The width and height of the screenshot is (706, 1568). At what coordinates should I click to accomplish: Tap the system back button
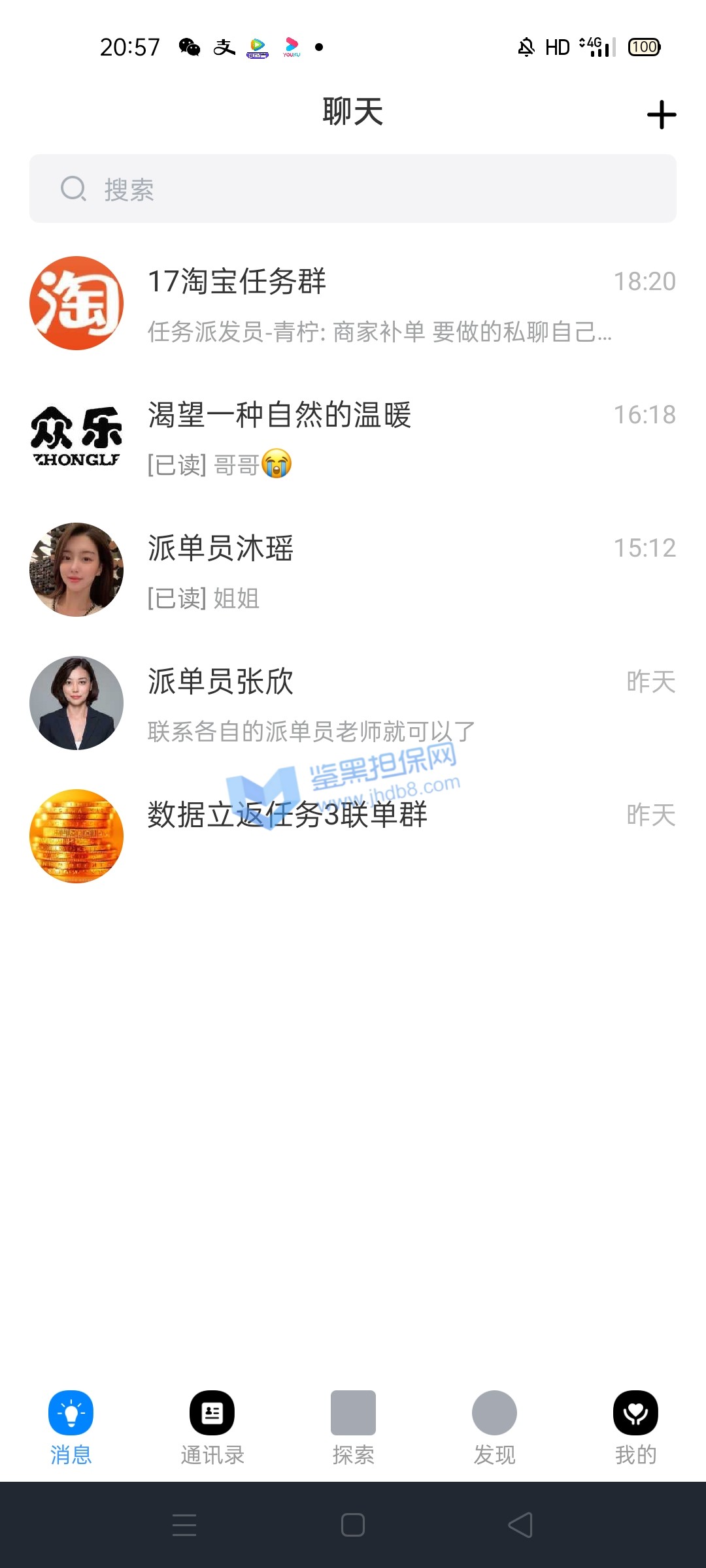[520, 1526]
